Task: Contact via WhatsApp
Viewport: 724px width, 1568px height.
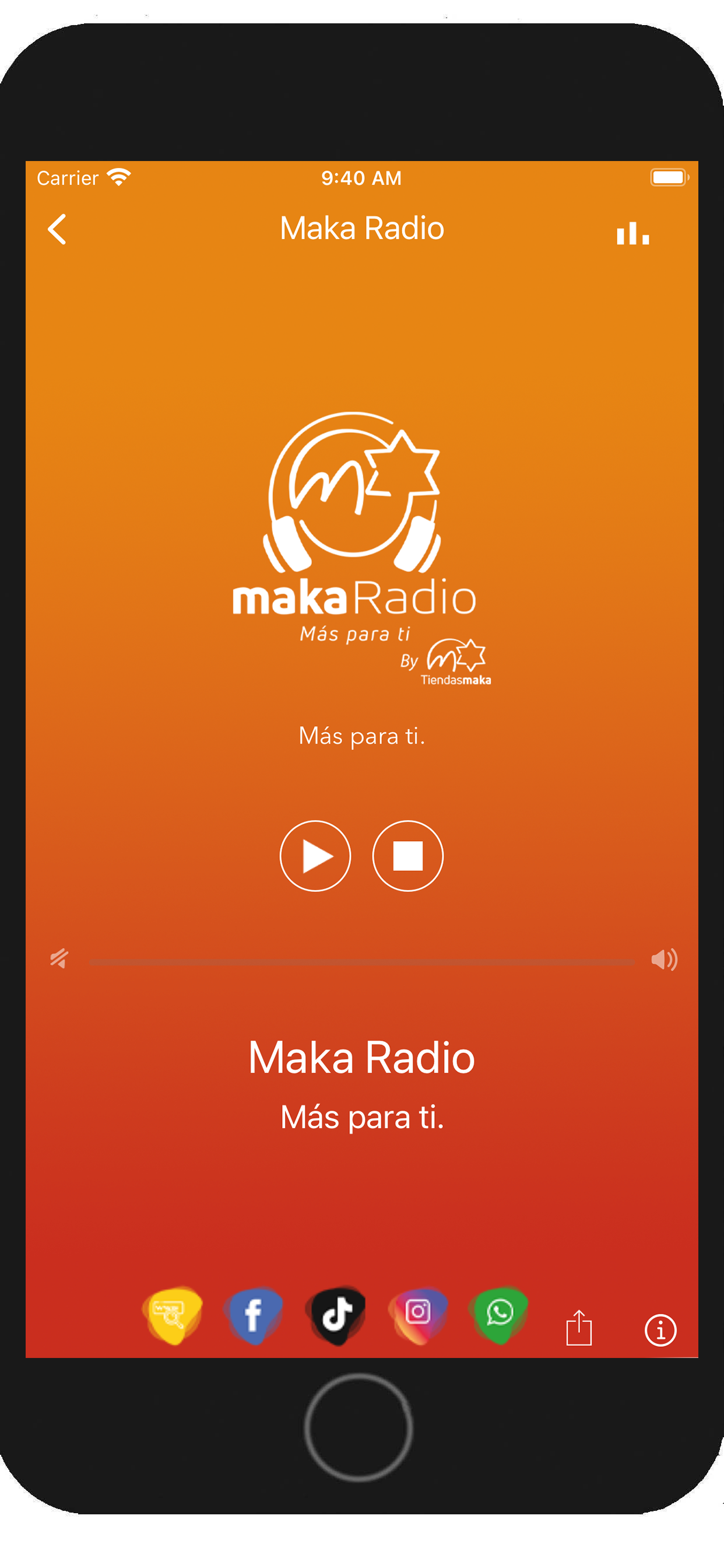Action: click(x=499, y=1315)
